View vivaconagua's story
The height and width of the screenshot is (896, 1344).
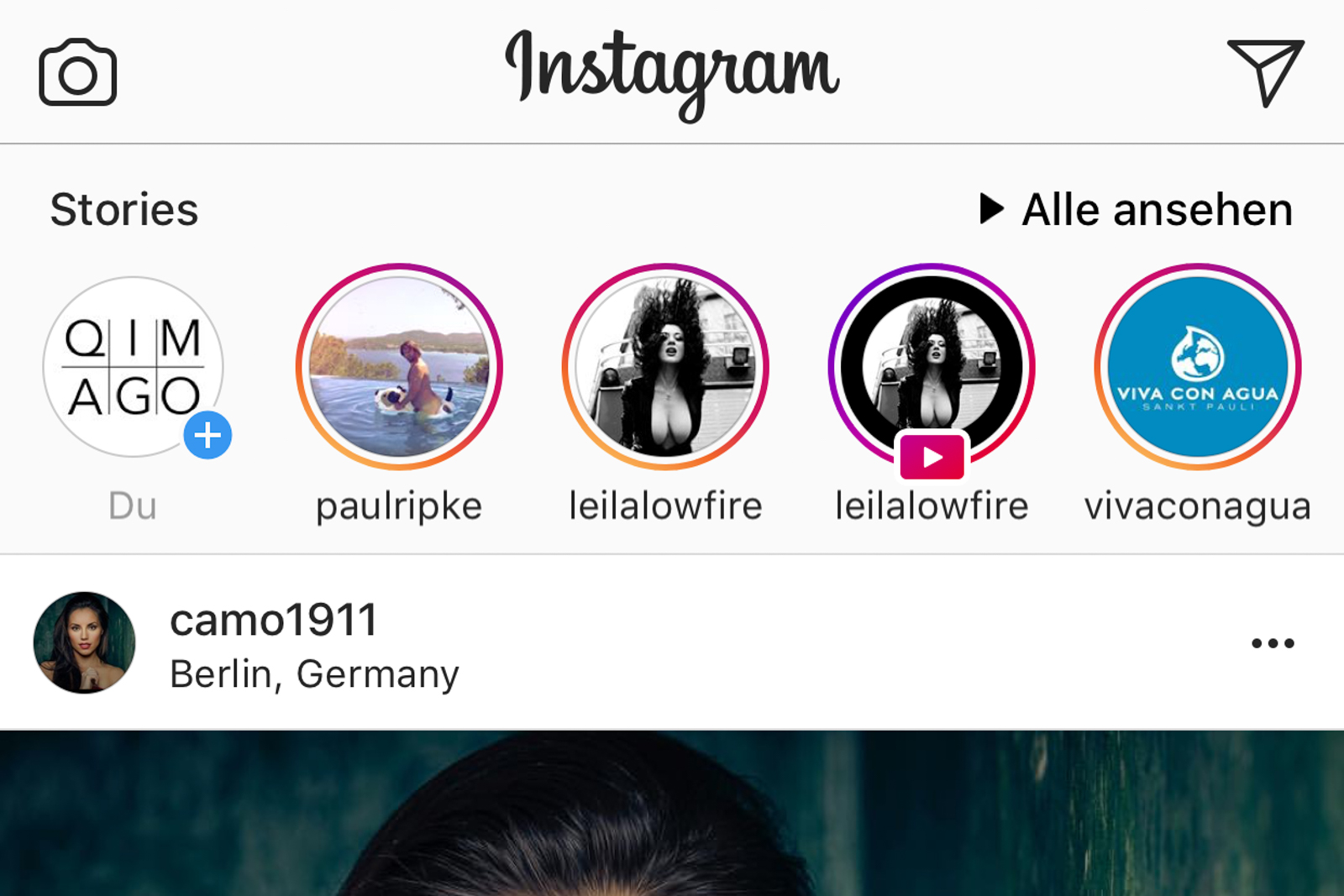(1198, 368)
